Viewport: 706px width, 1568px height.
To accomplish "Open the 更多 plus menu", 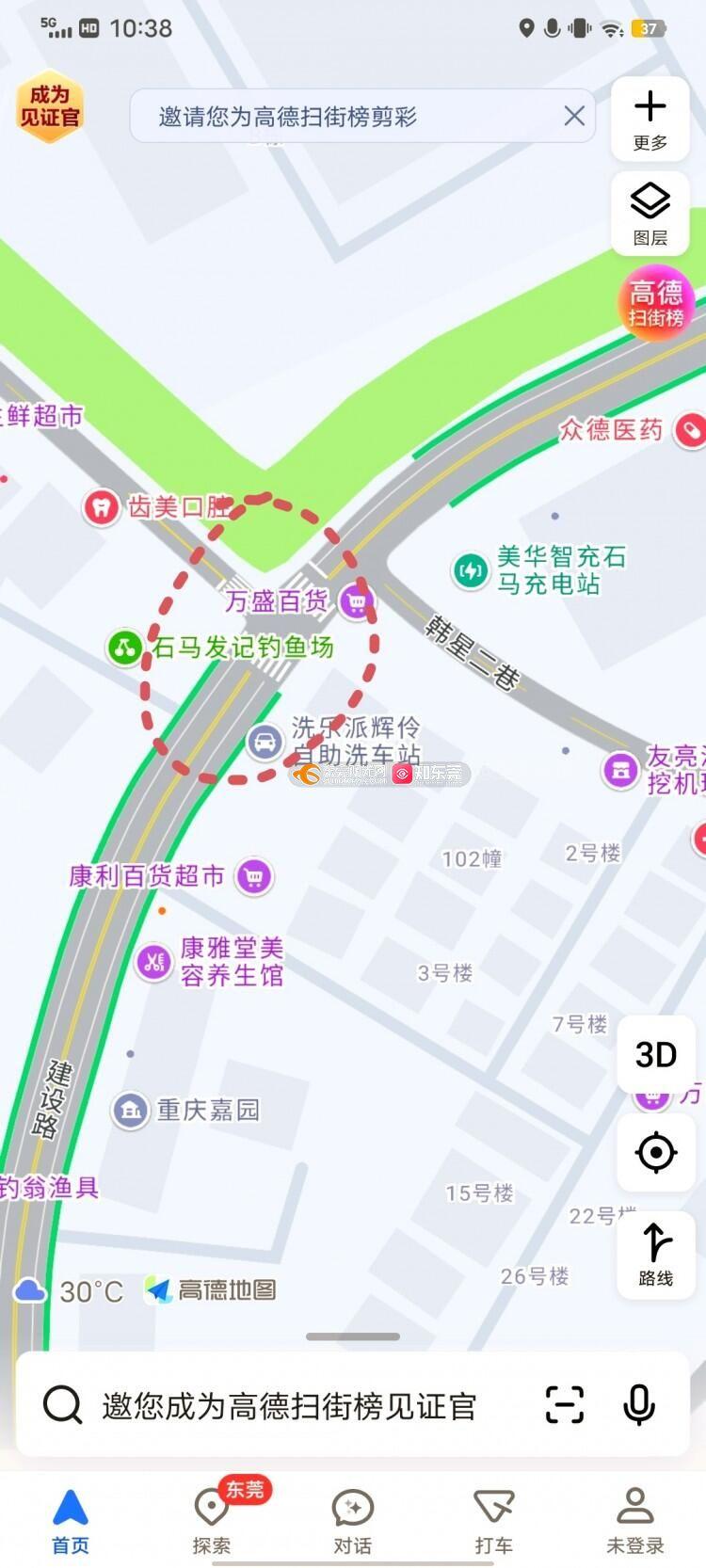I will (650, 118).
